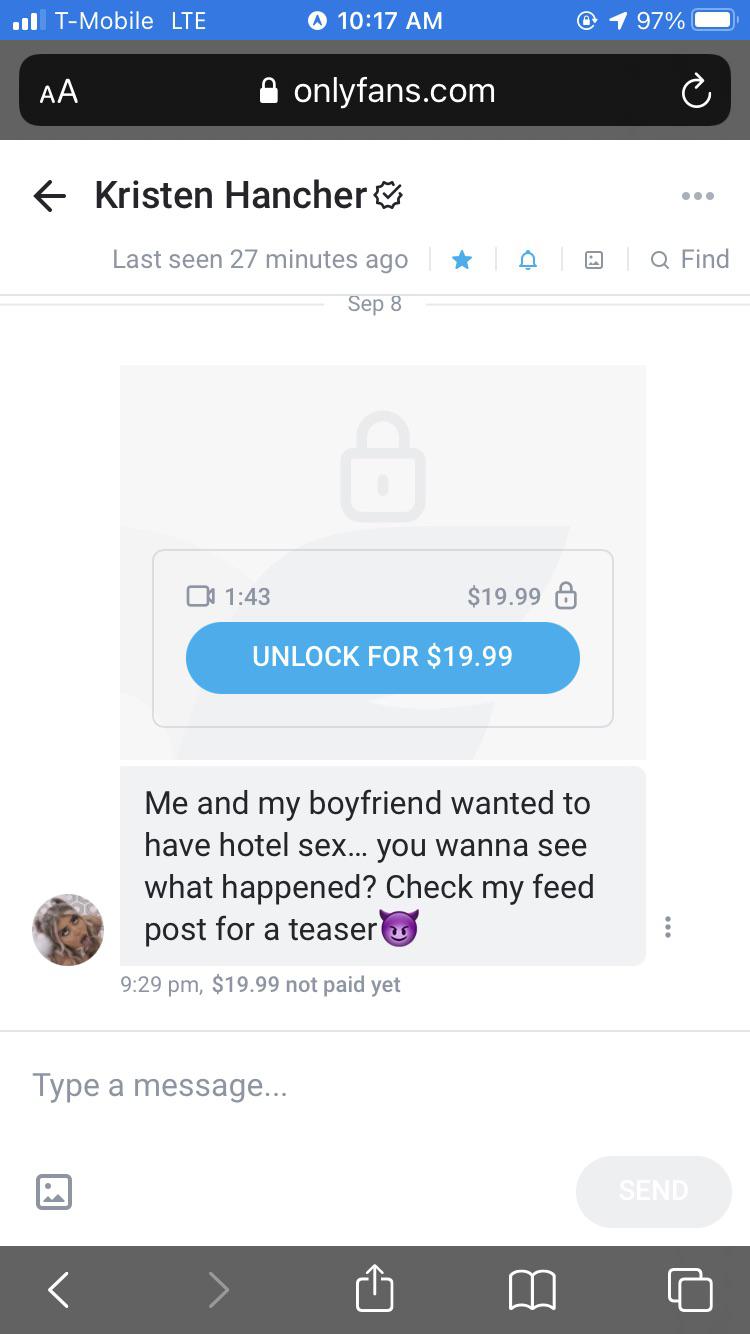
Task: Go back from the chat screen
Action: pyautogui.click(x=50, y=196)
